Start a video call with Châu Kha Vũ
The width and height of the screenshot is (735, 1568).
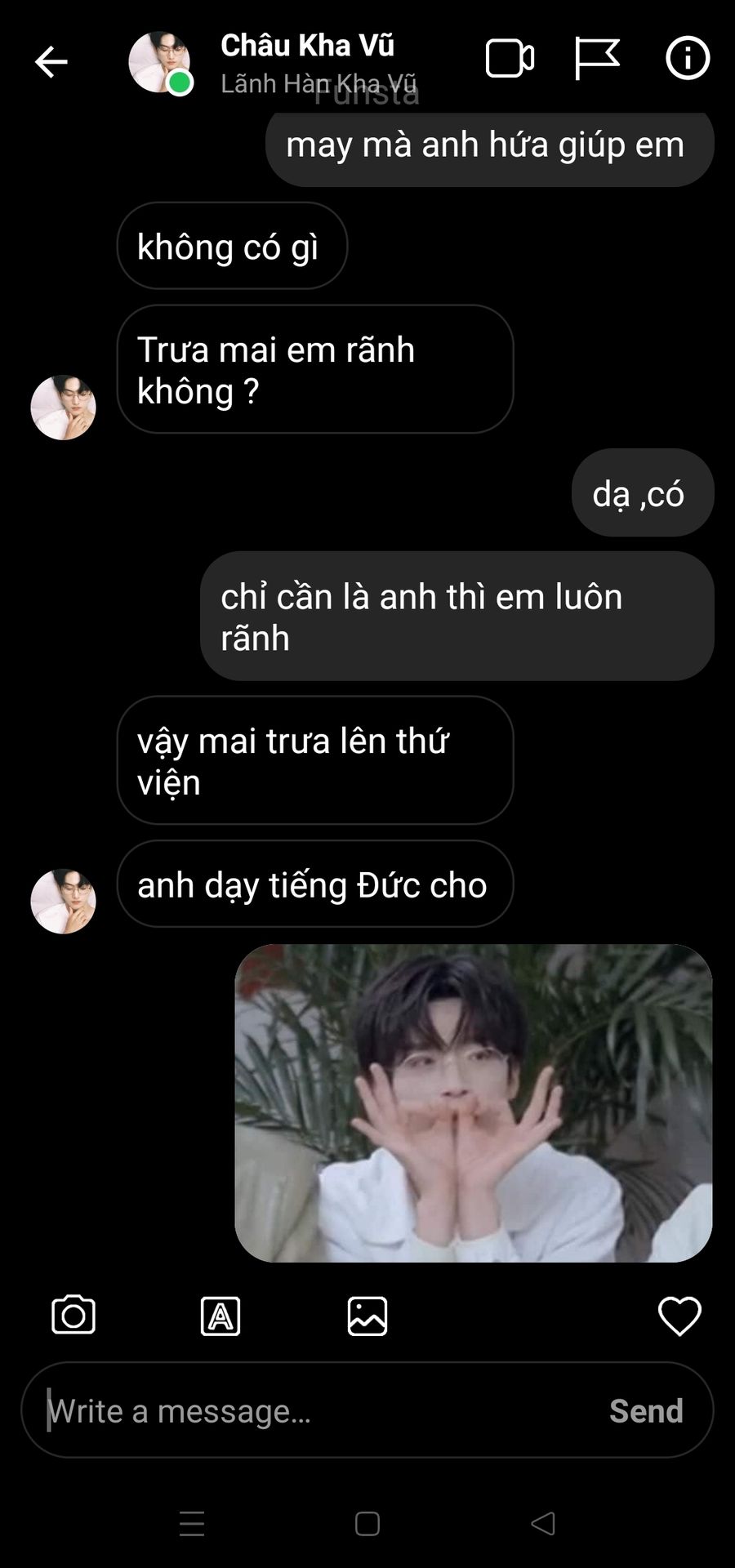click(x=510, y=59)
